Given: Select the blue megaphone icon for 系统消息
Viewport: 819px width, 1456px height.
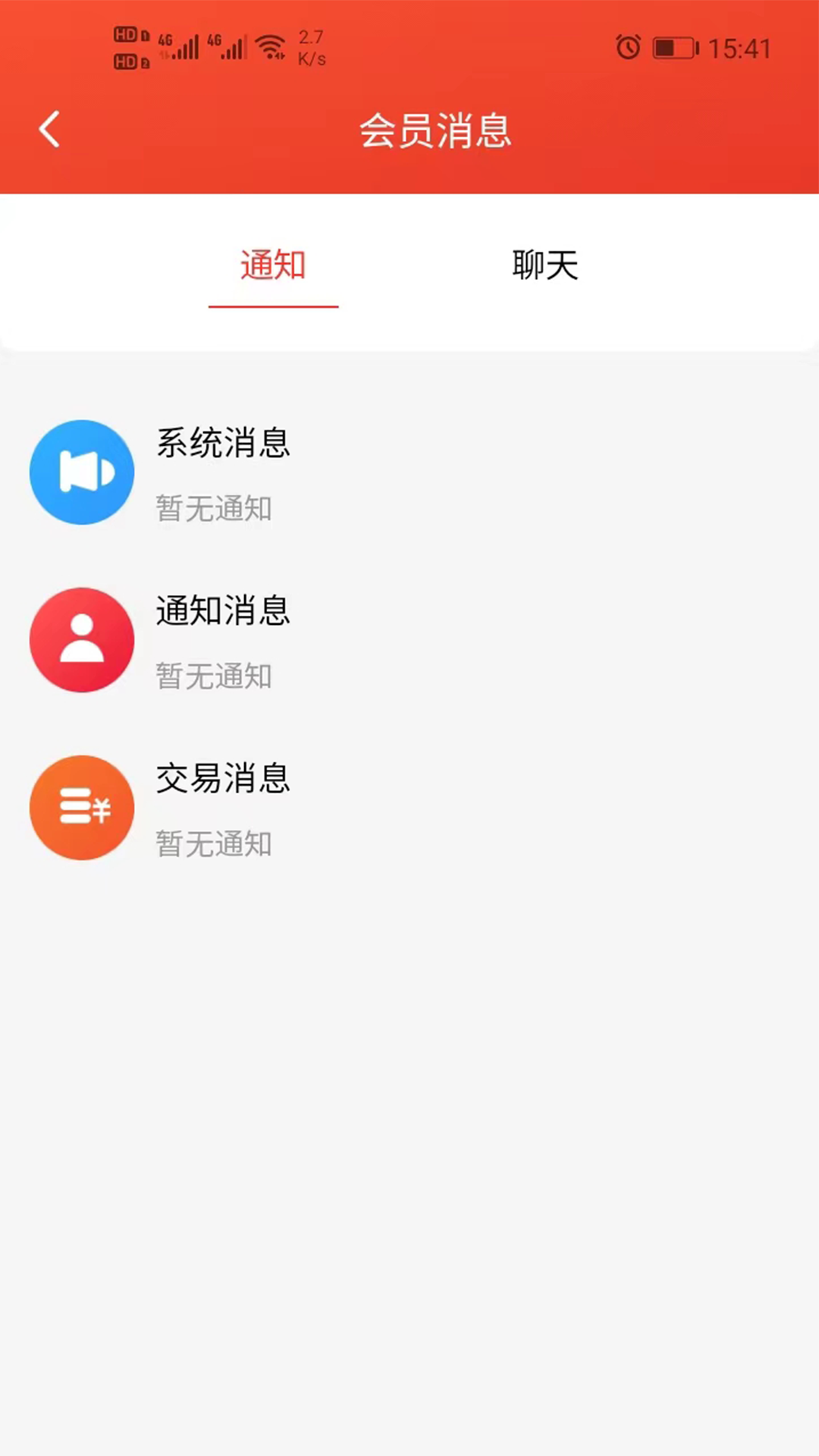Looking at the screenshot, I should tap(82, 472).
